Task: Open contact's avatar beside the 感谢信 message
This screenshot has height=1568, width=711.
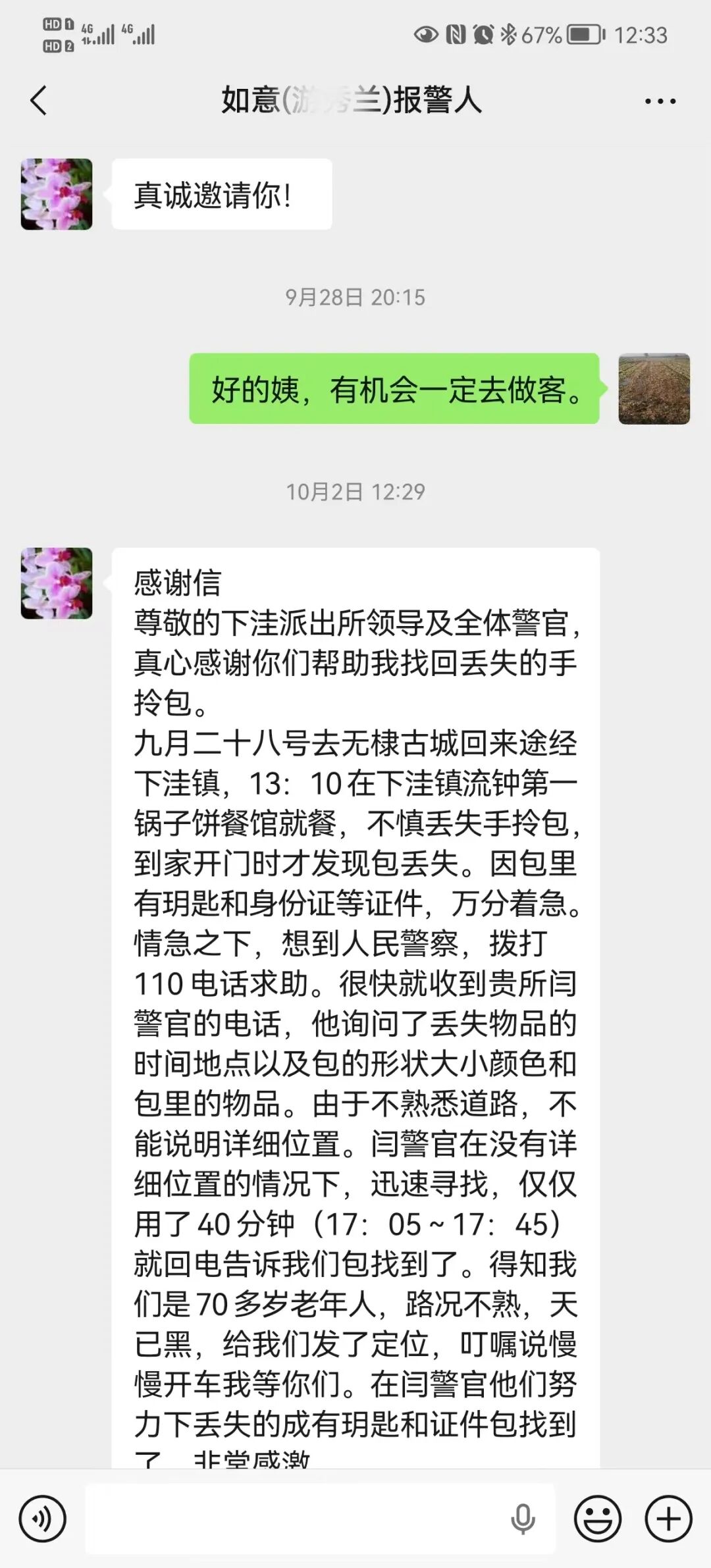Action: [57, 583]
